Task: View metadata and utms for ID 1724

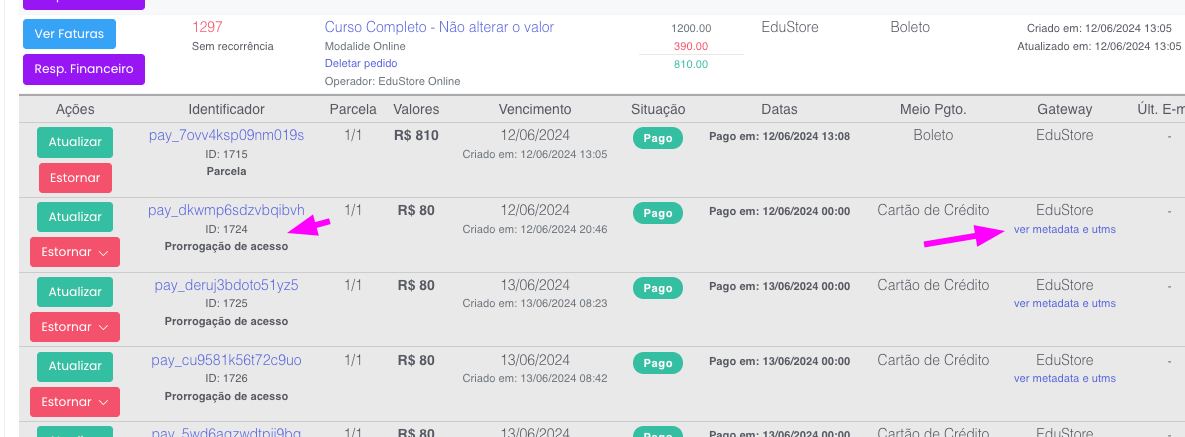Action: point(1064,229)
